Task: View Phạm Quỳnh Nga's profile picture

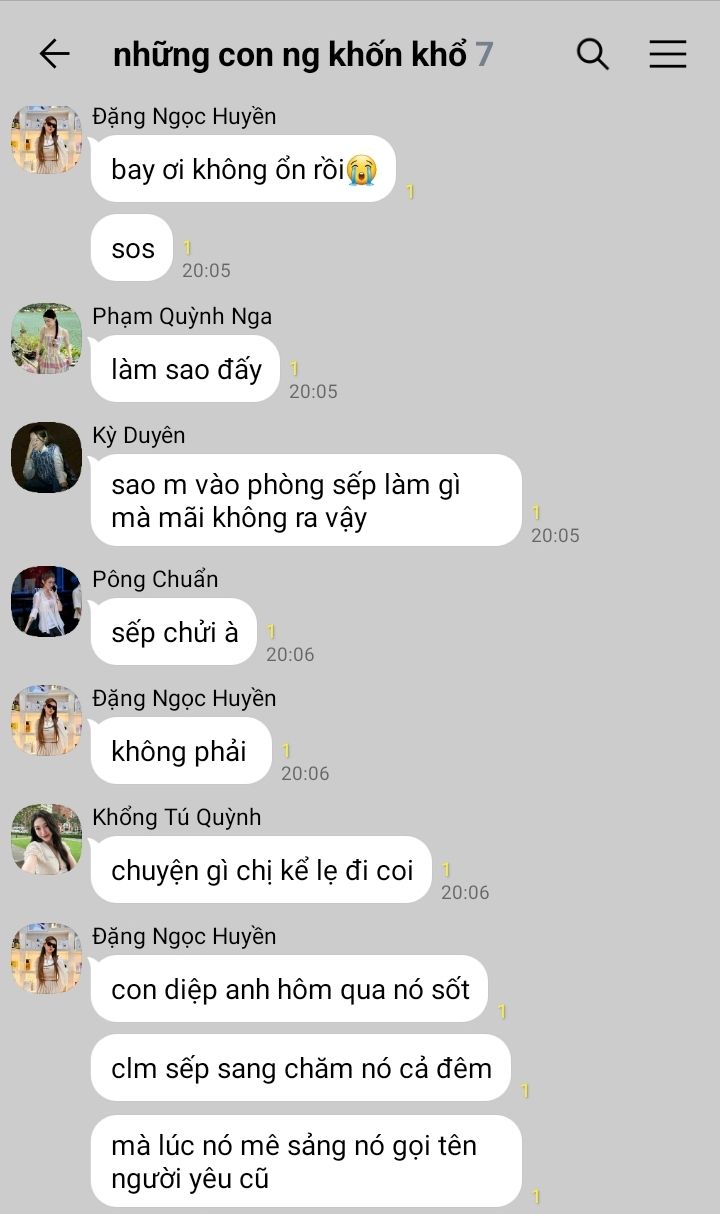Action: 46,339
